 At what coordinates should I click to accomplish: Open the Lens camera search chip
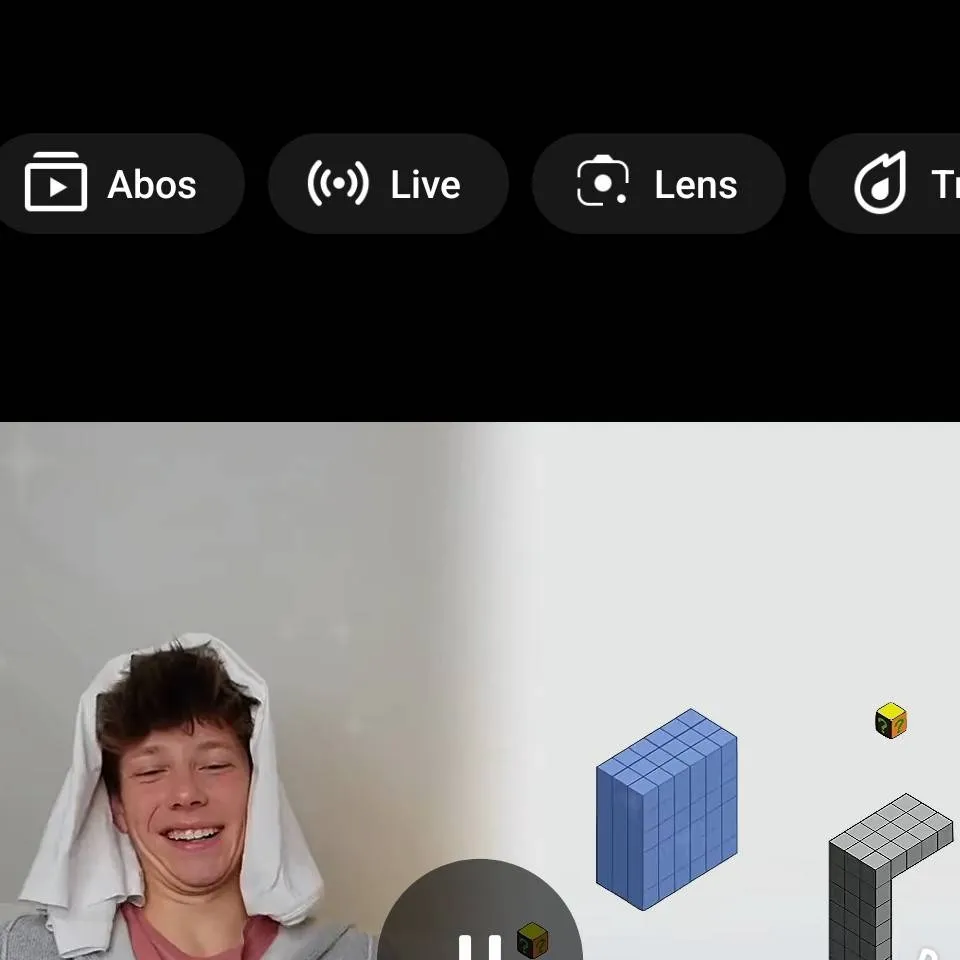658,185
